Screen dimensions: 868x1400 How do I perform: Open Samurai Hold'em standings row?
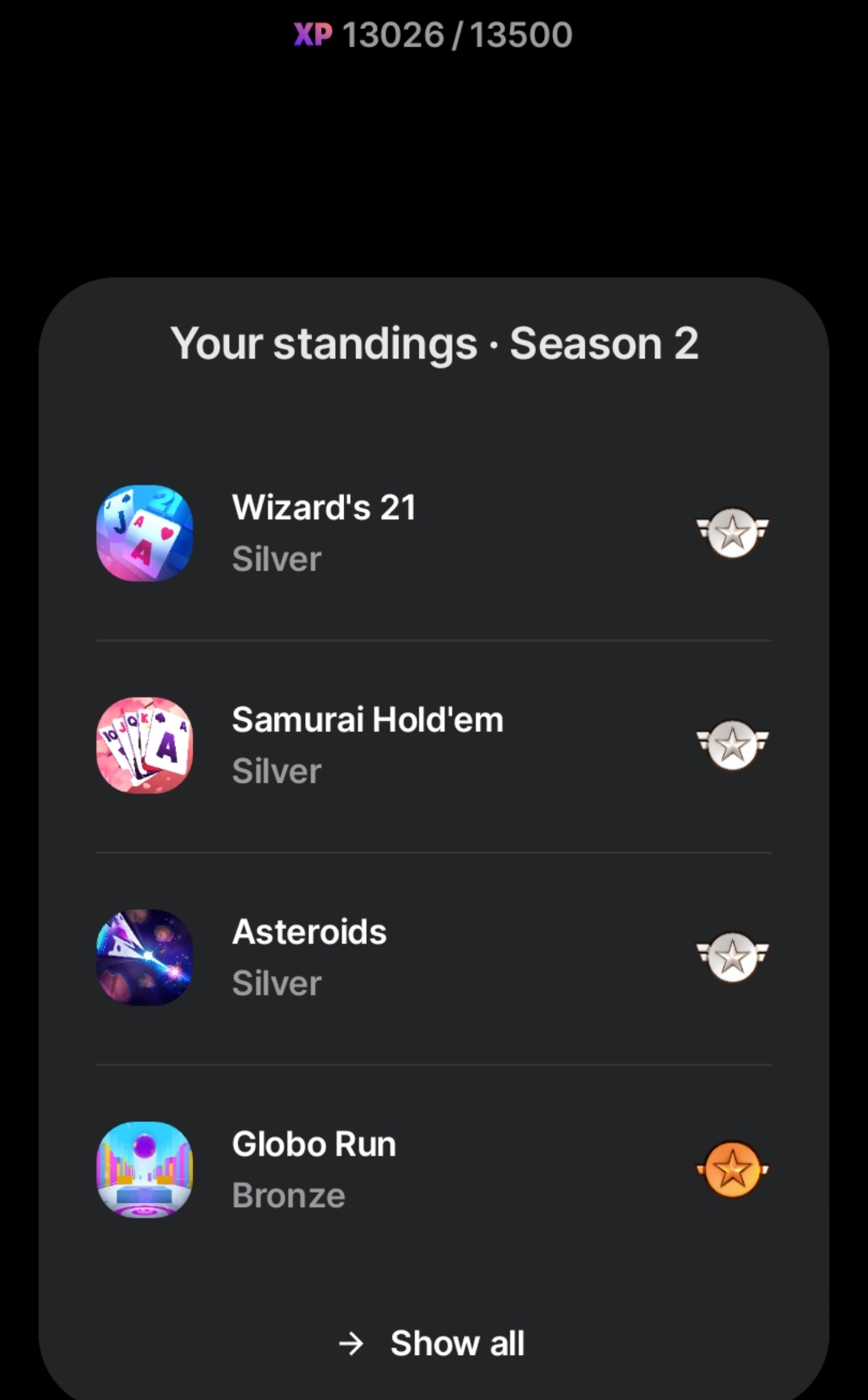[x=432, y=745]
